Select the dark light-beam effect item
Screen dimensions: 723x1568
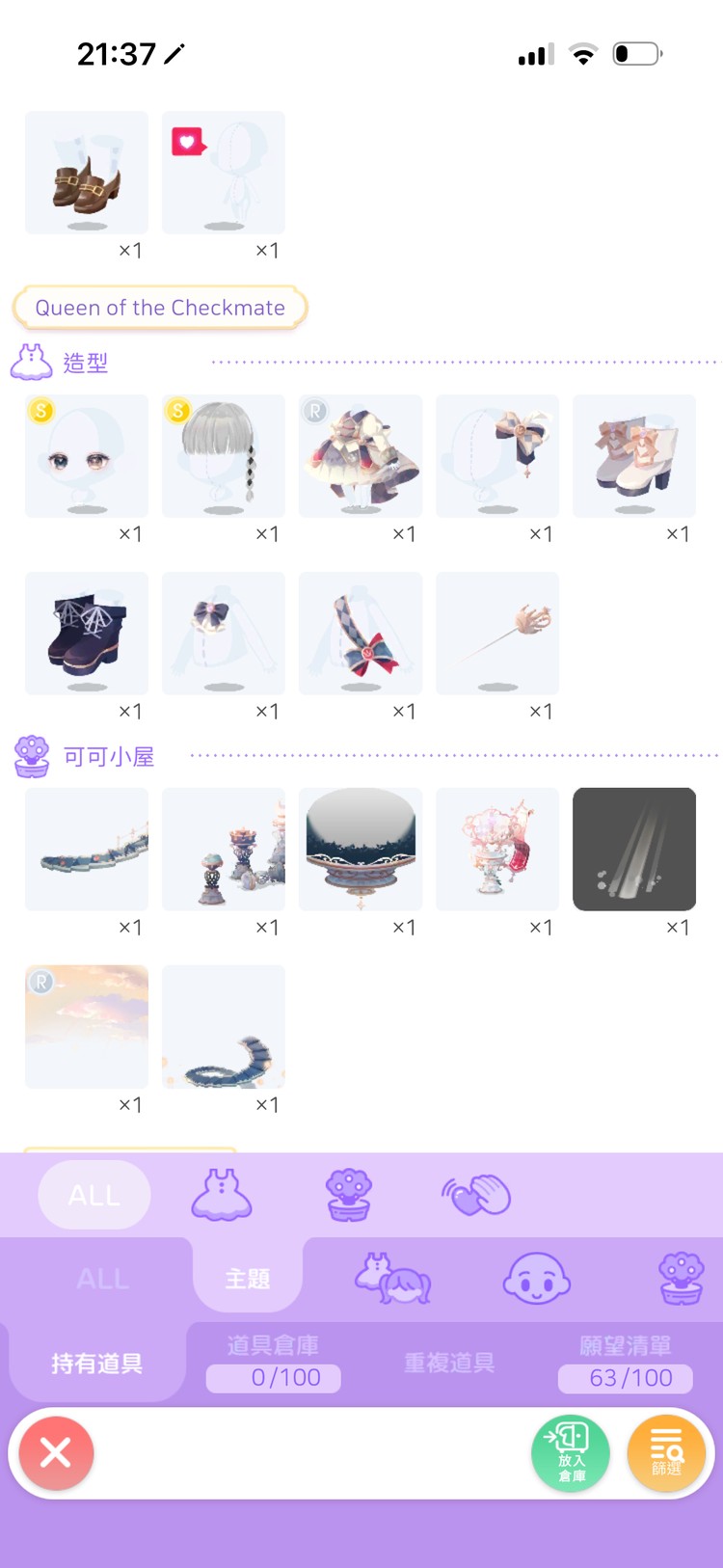(x=634, y=849)
